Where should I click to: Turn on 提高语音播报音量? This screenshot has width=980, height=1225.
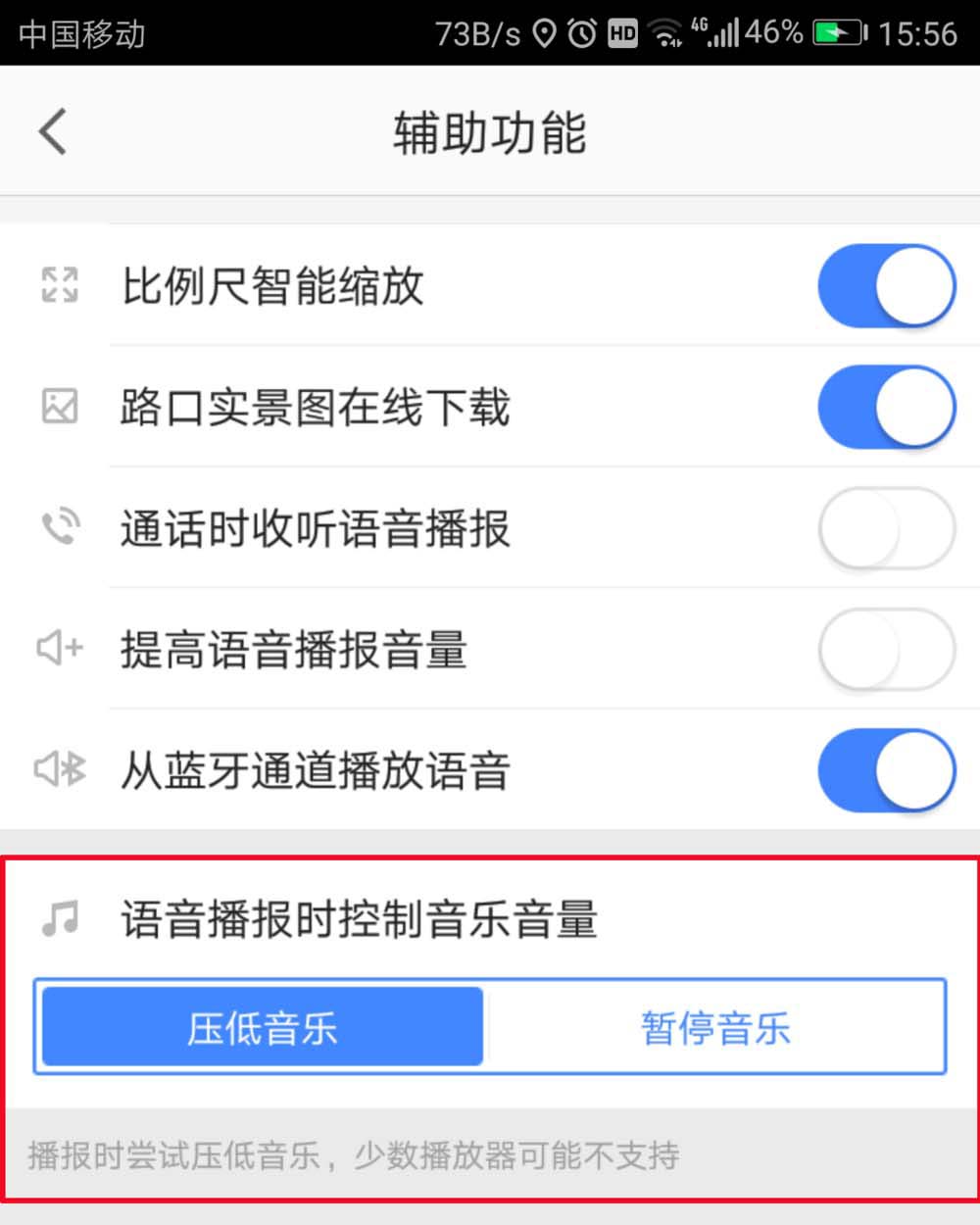tap(886, 650)
